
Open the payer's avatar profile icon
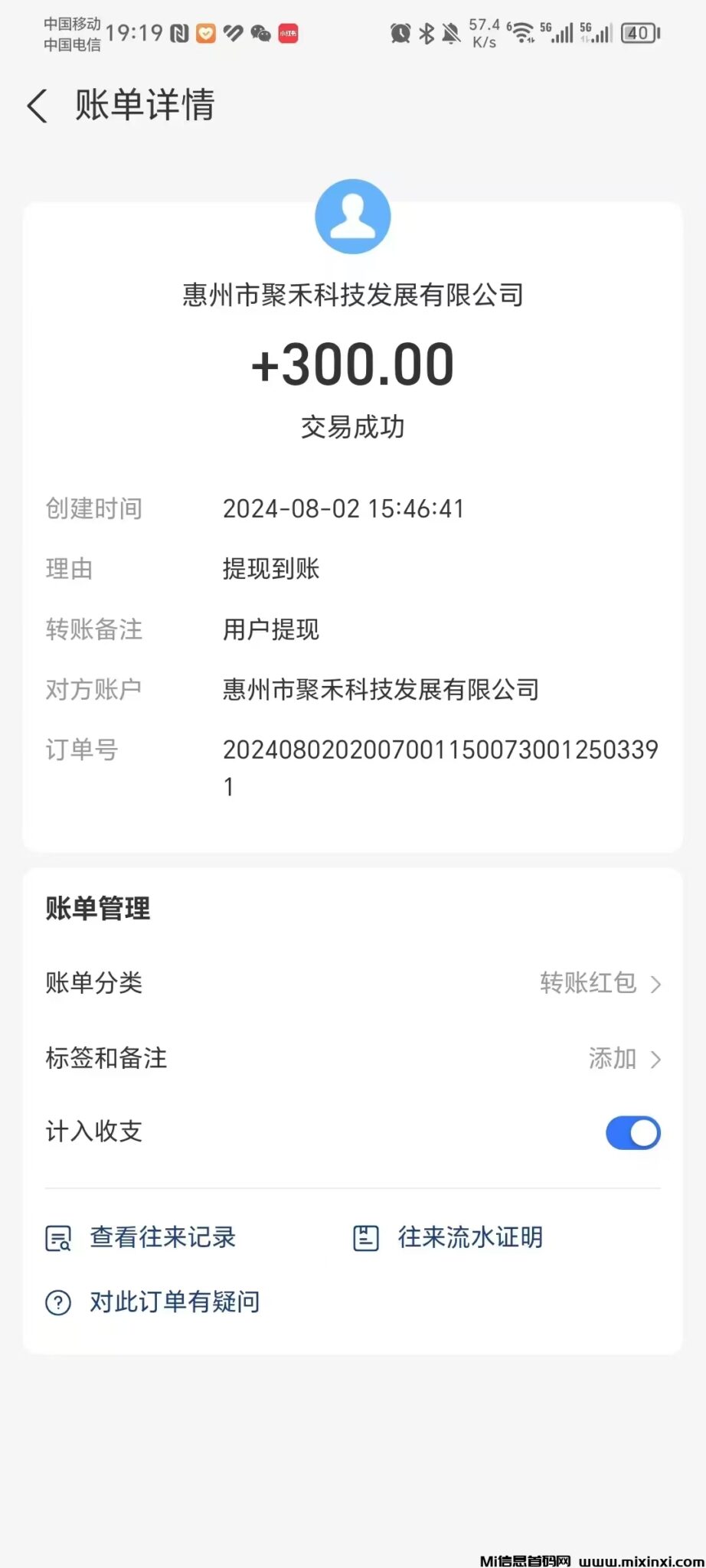pos(353,217)
